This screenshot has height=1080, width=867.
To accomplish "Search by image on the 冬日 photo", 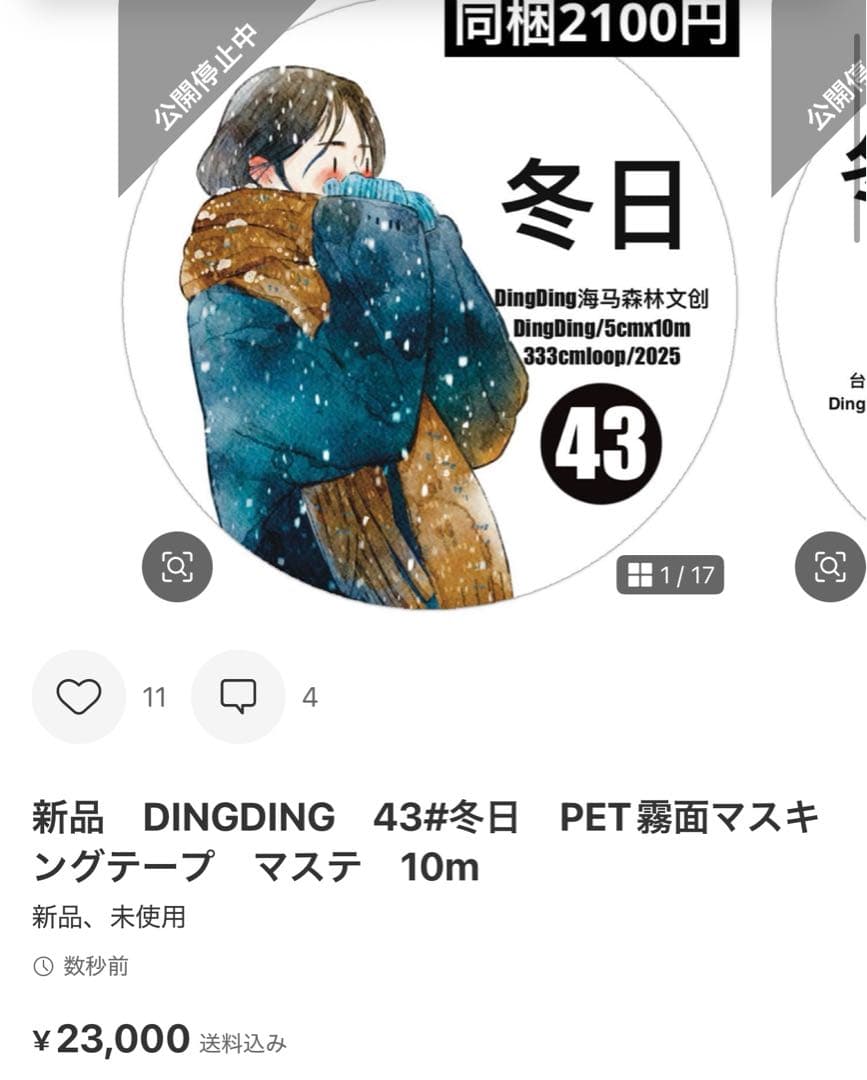I will click(x=177, y=567).
